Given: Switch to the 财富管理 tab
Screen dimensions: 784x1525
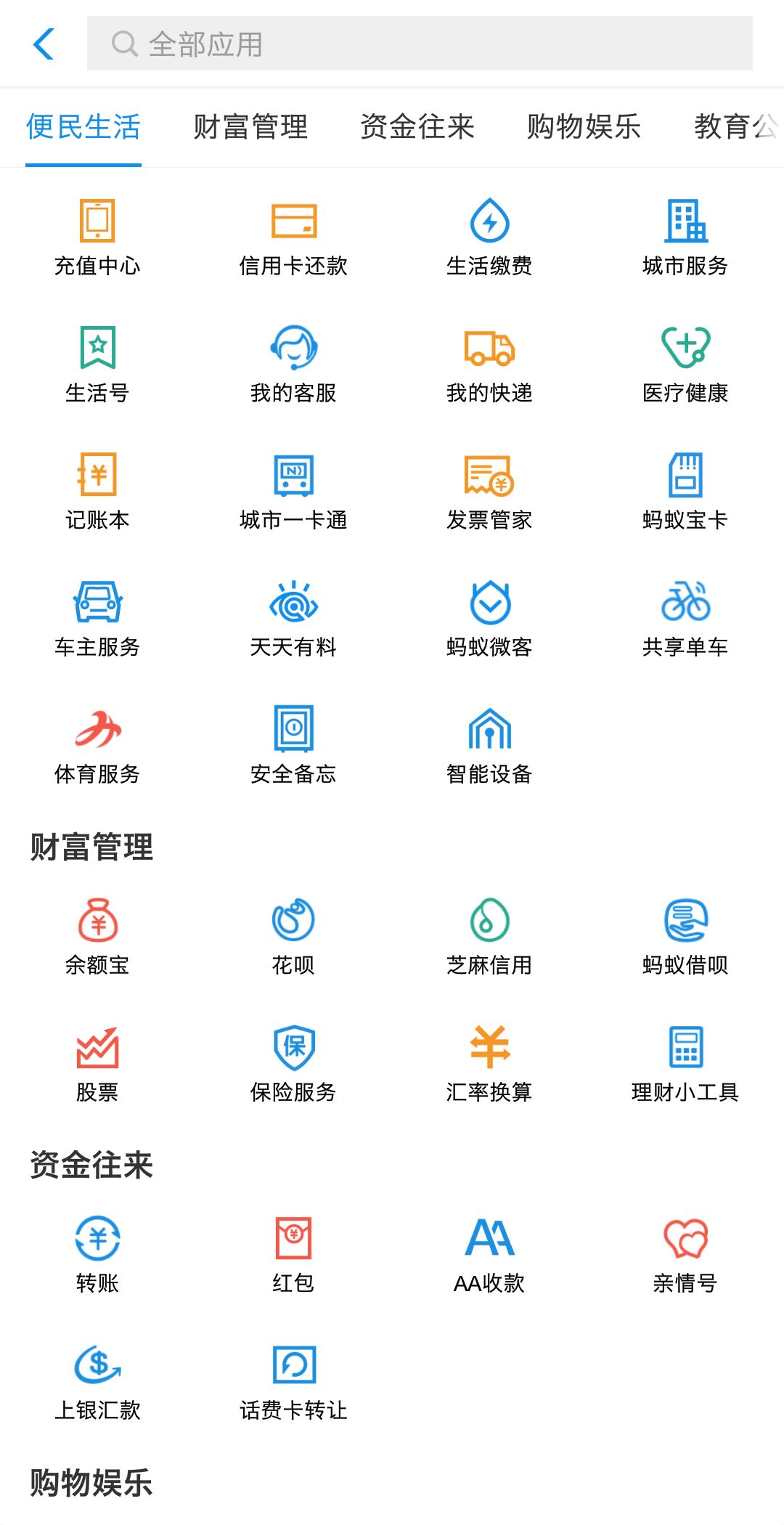Looking at the screenshot, I should point(250,127).
